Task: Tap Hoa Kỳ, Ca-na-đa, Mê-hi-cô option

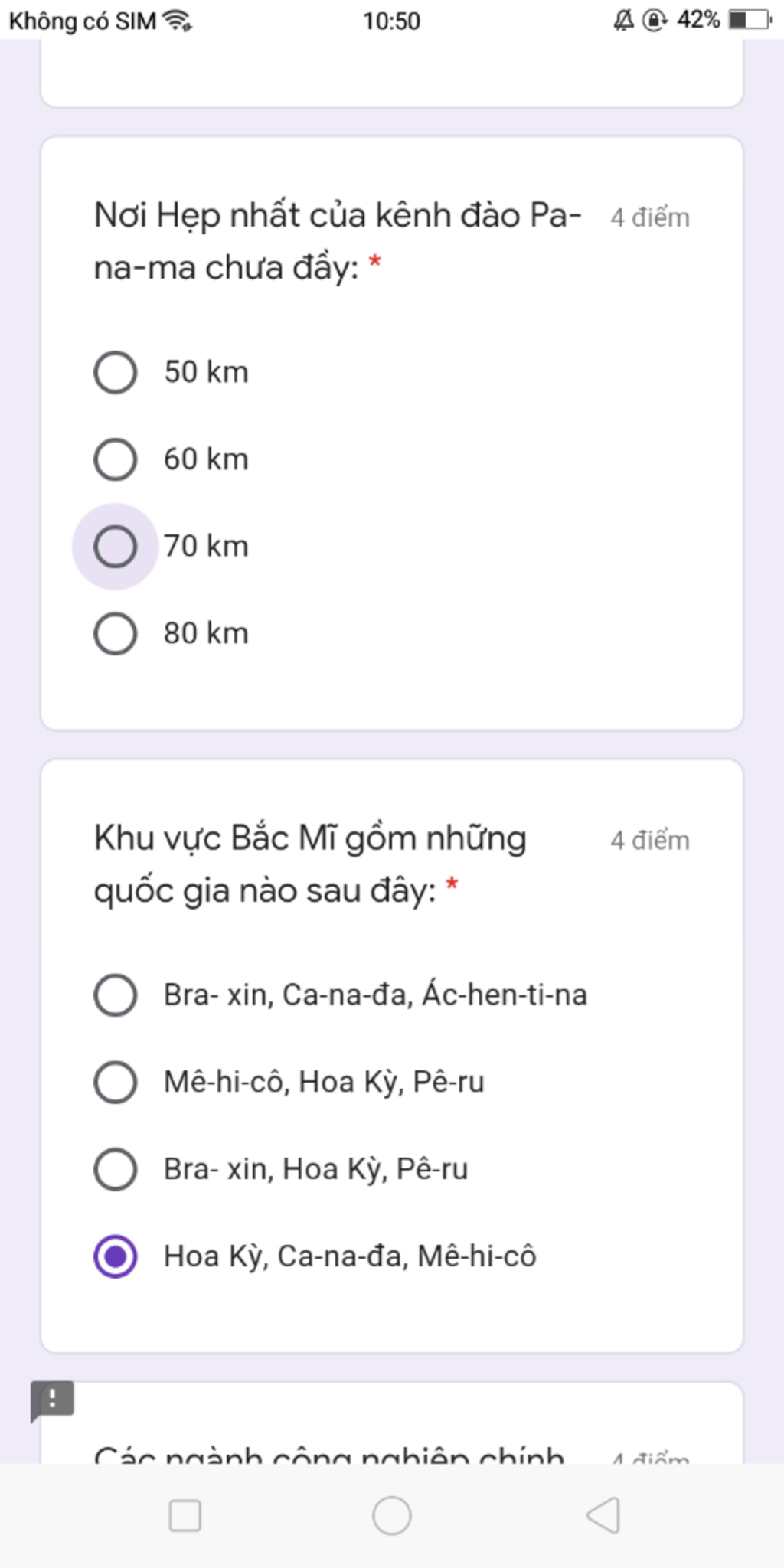Action: pyautogui.click(x=115, y=1256)
